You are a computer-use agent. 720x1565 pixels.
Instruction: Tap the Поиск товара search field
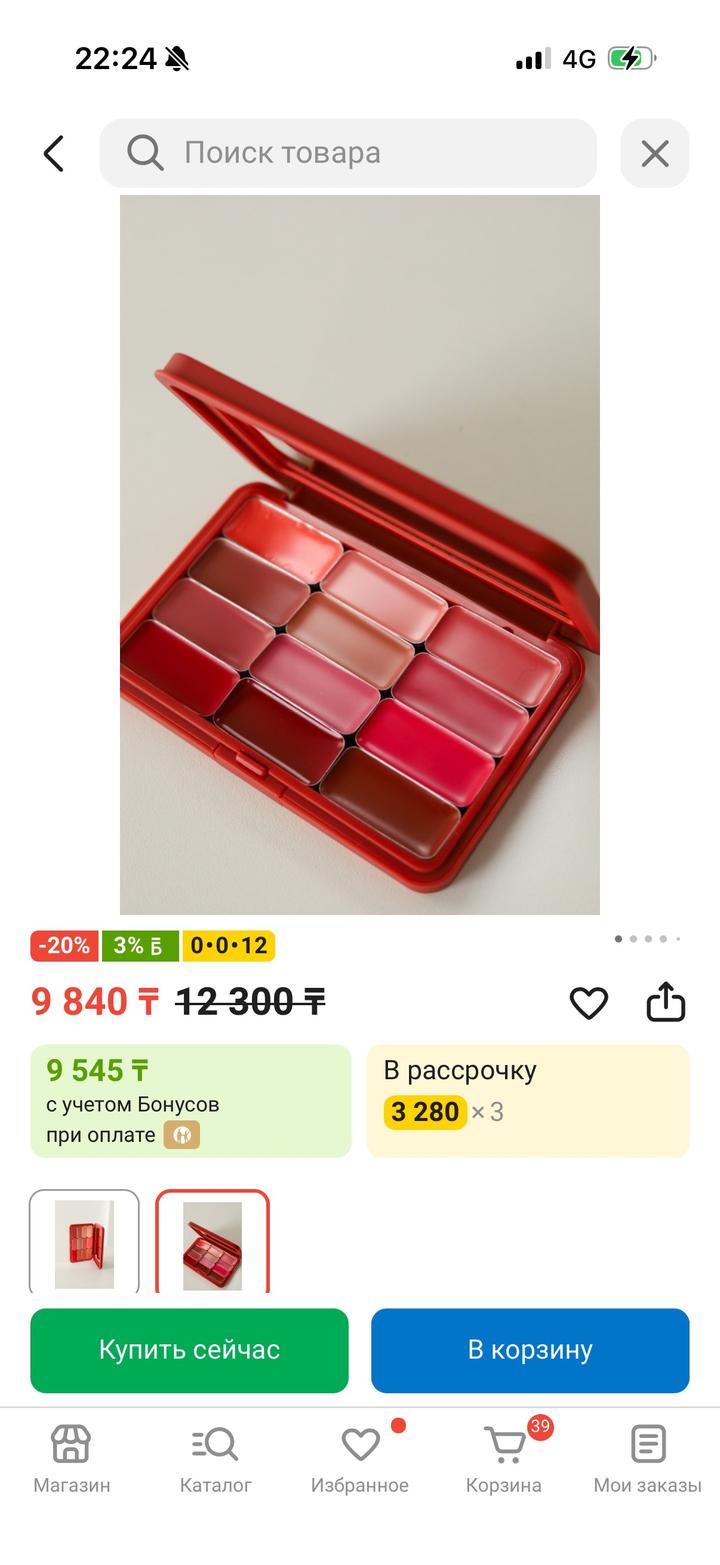pos(348,153)
